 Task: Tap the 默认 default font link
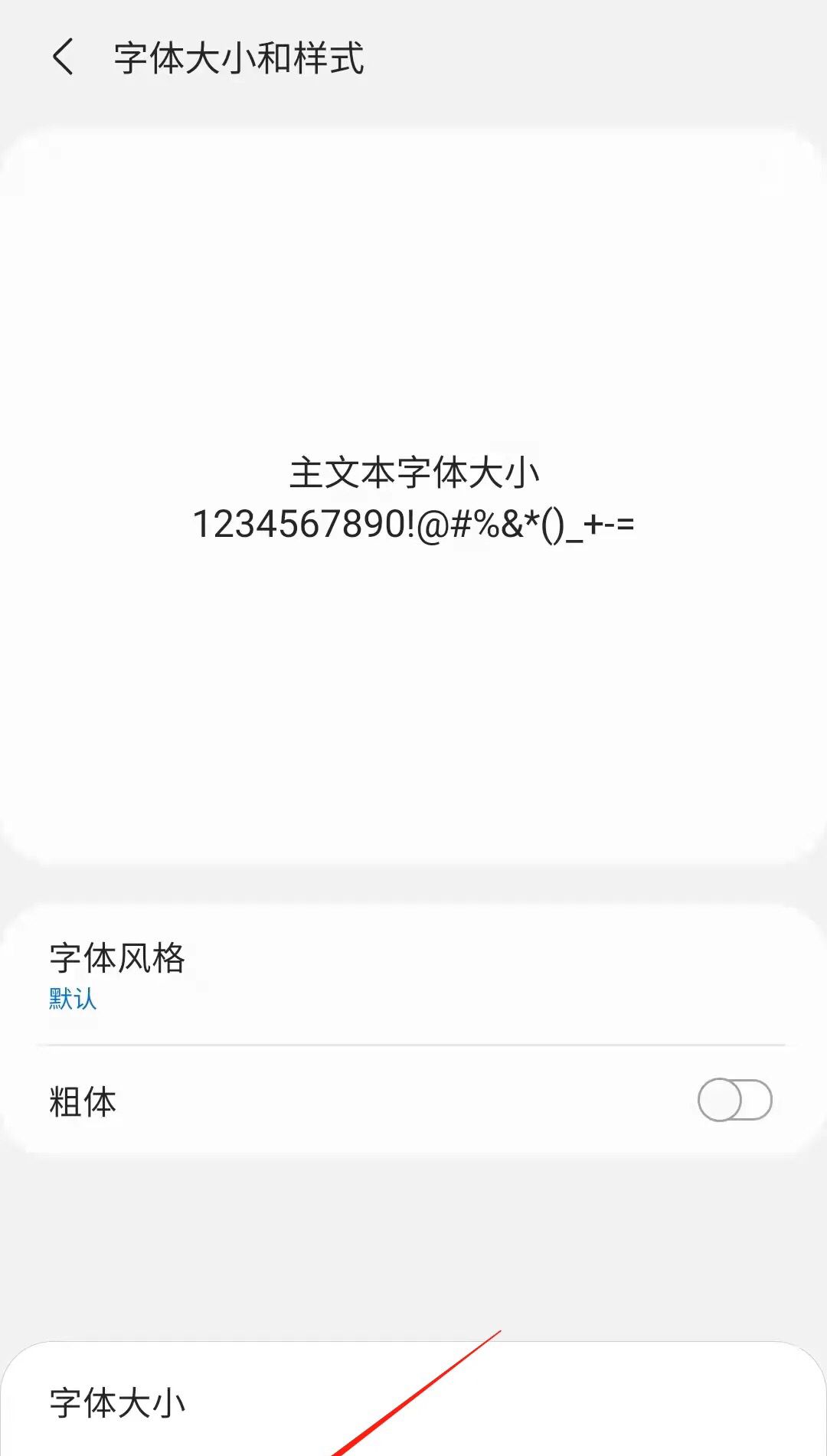click(x=71, y=998)
